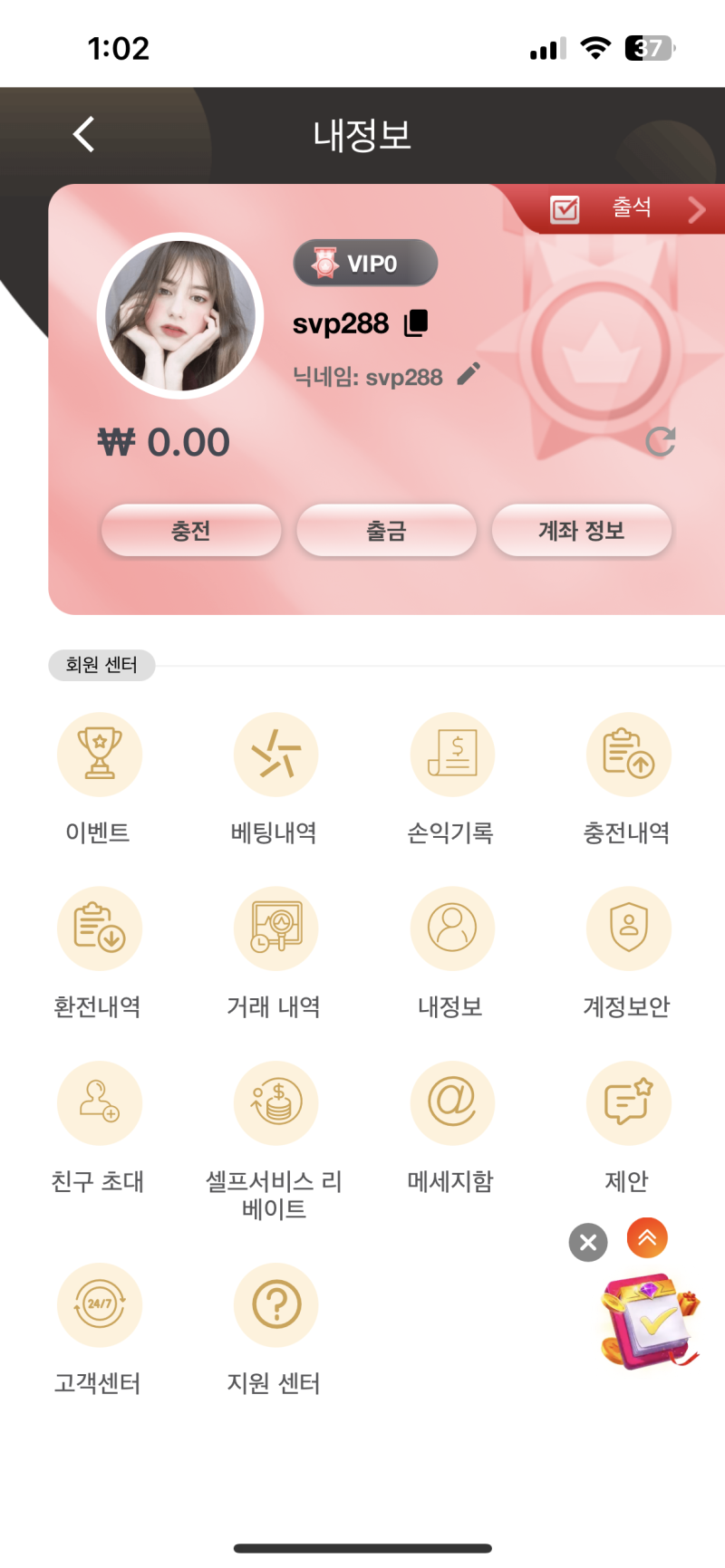Open 베팅내역 to view betting history
The image size is (725, 1568).
coord(275,755)
